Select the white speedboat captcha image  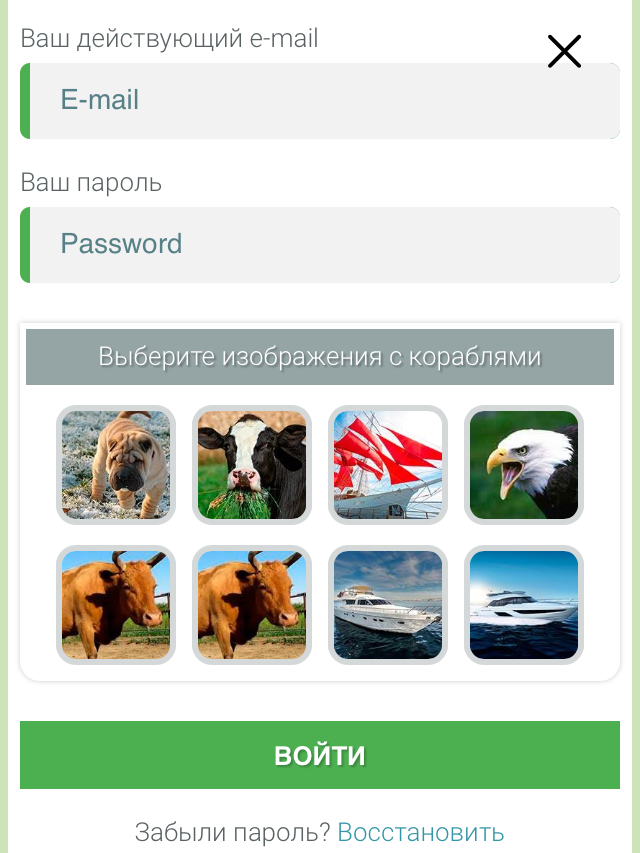[524, 605]
